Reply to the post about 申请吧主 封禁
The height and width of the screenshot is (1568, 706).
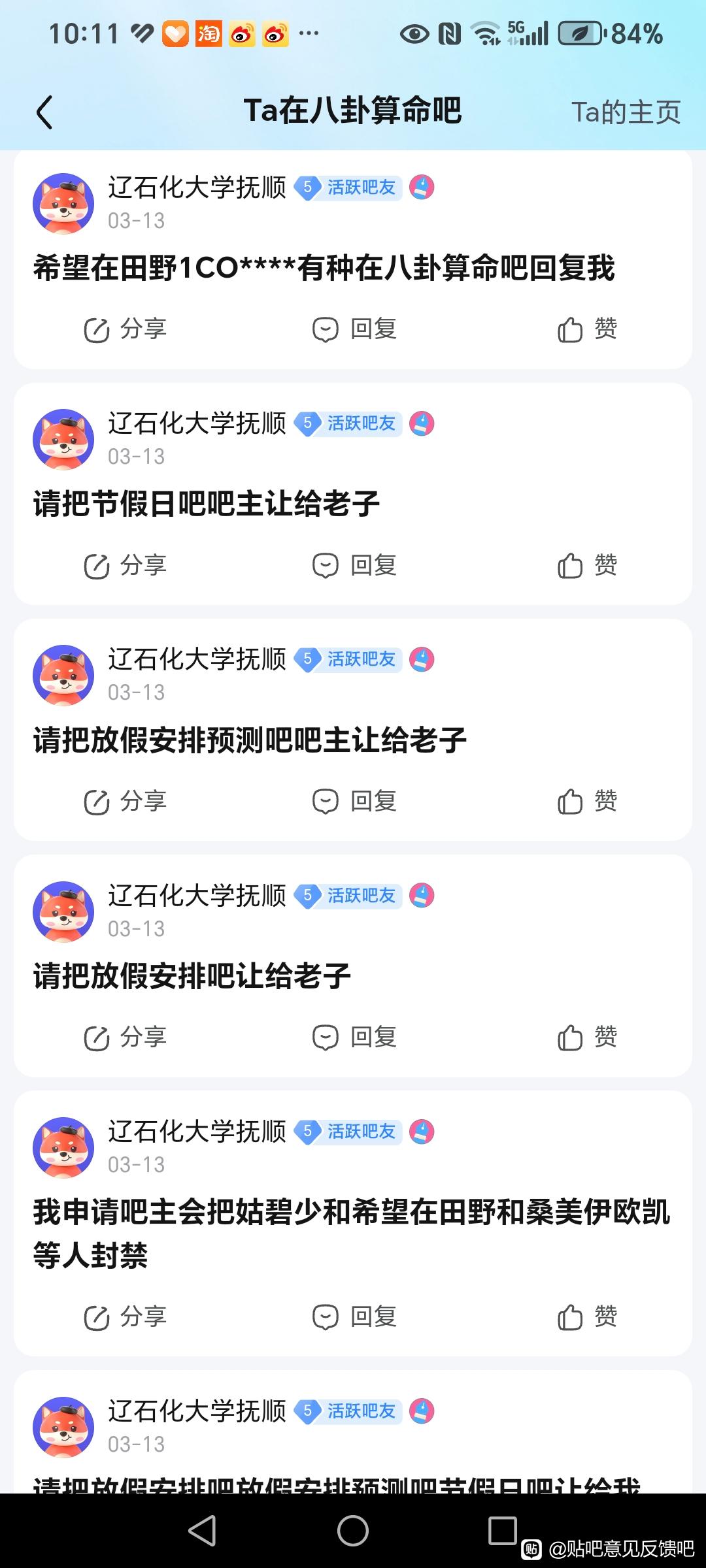(355, 1316)
